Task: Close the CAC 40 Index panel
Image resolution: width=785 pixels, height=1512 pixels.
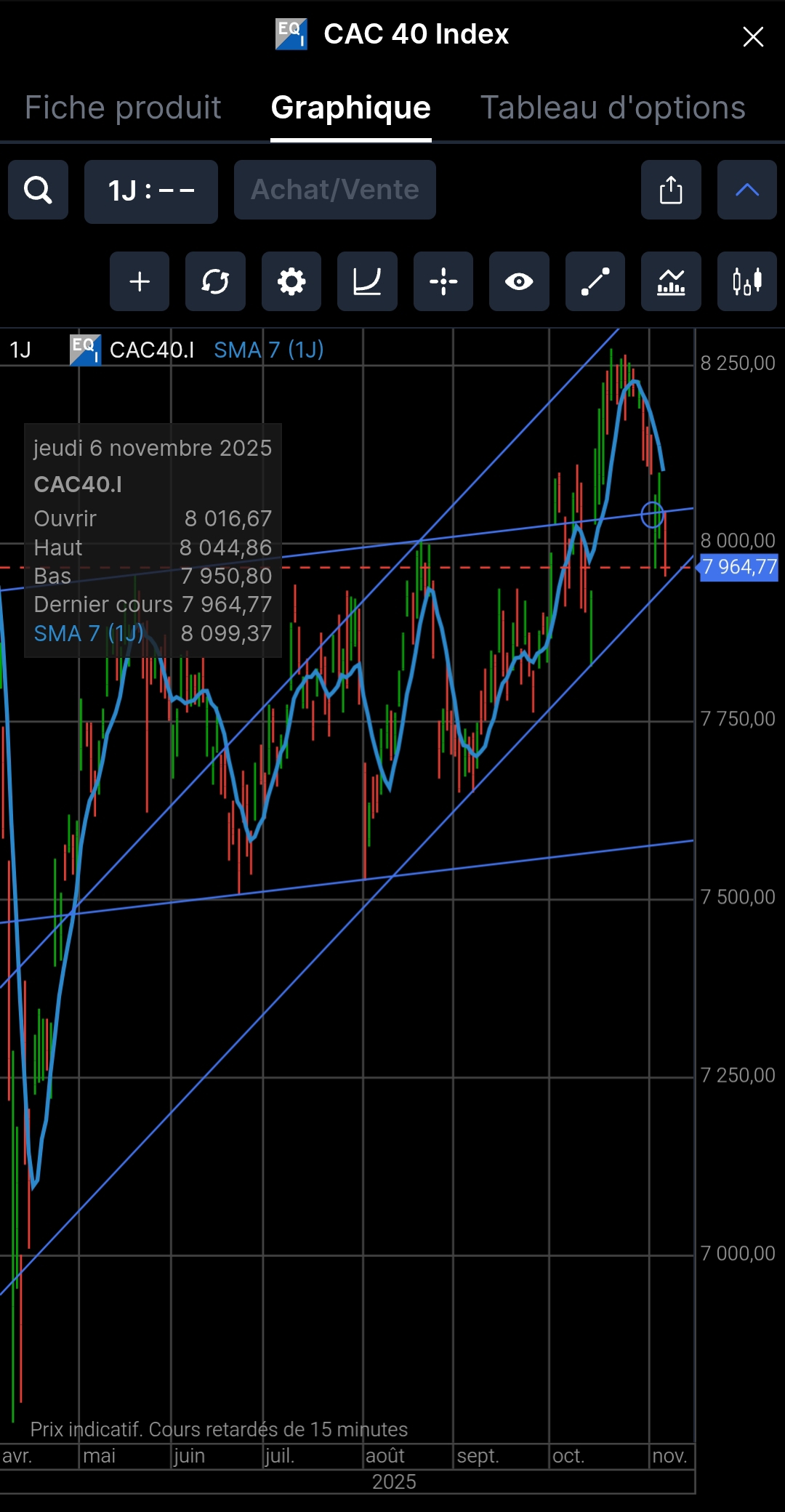Action: pyautogui.click(x=753, y=36)
